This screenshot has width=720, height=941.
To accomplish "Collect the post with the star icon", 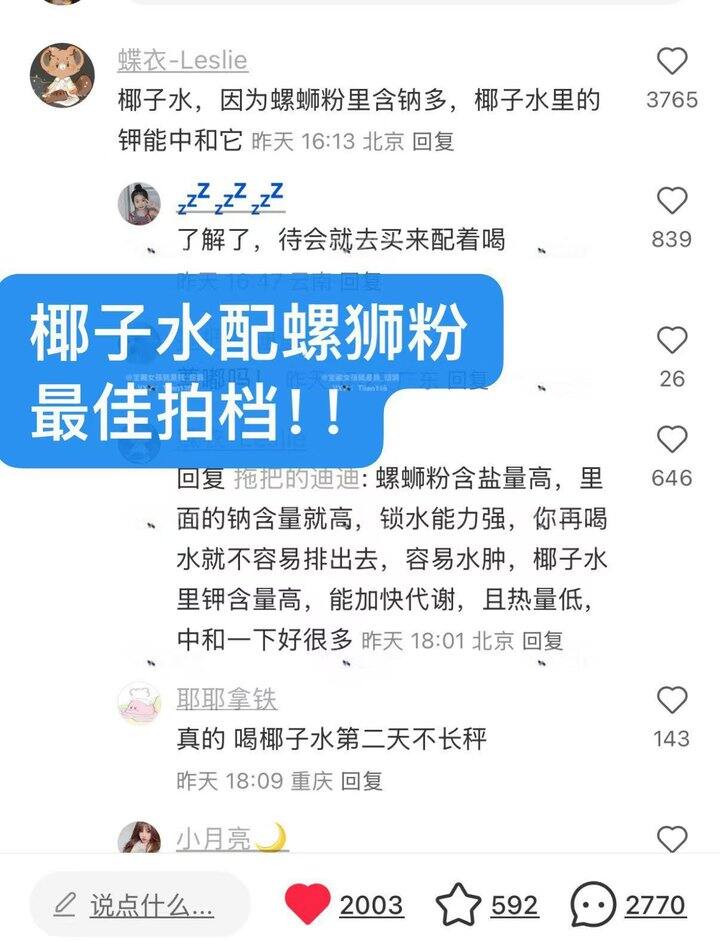I will pyautogui.click(x=459, y=905).
